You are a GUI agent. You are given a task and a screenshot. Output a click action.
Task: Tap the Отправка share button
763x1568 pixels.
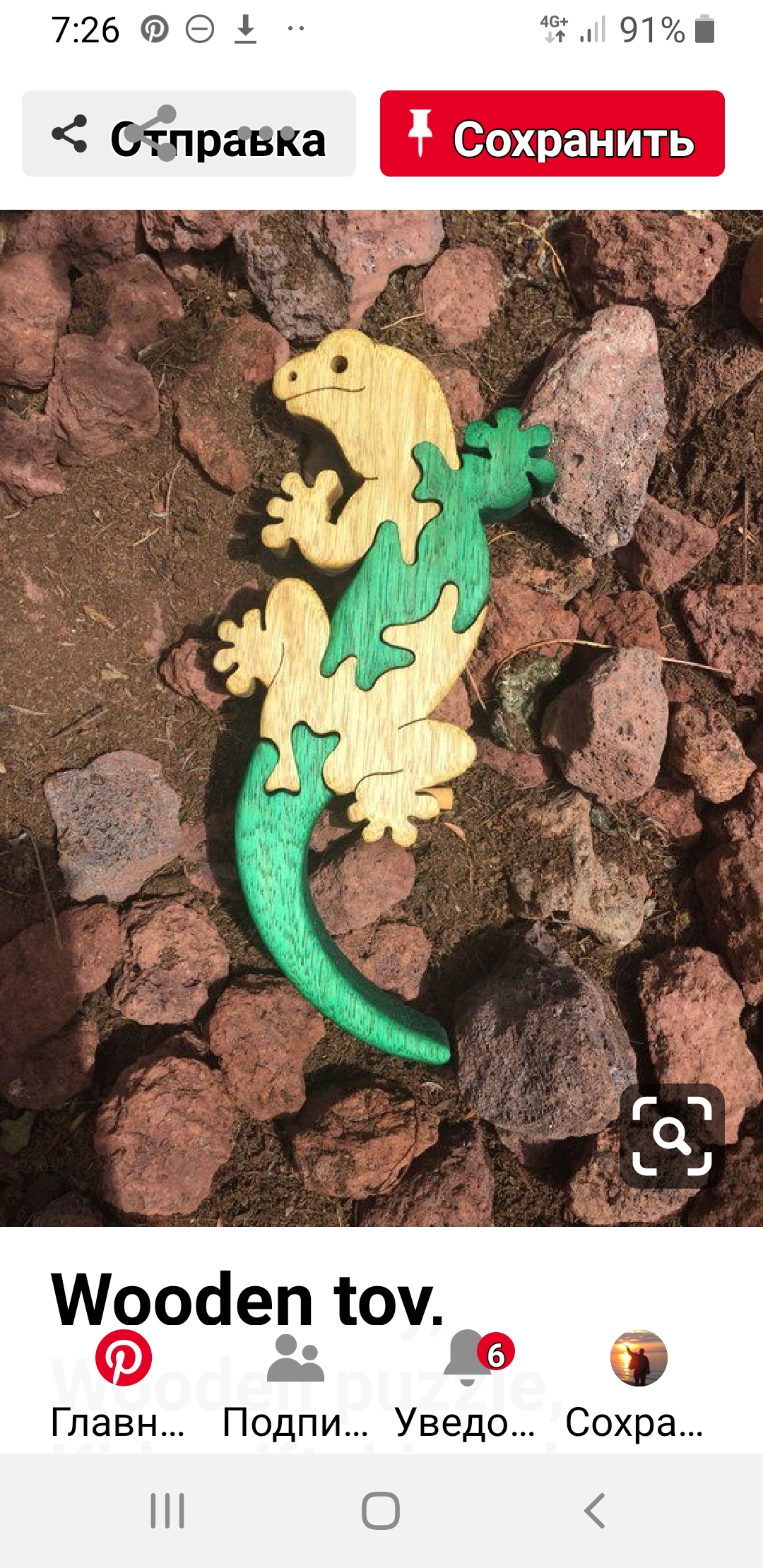point(189,134)
